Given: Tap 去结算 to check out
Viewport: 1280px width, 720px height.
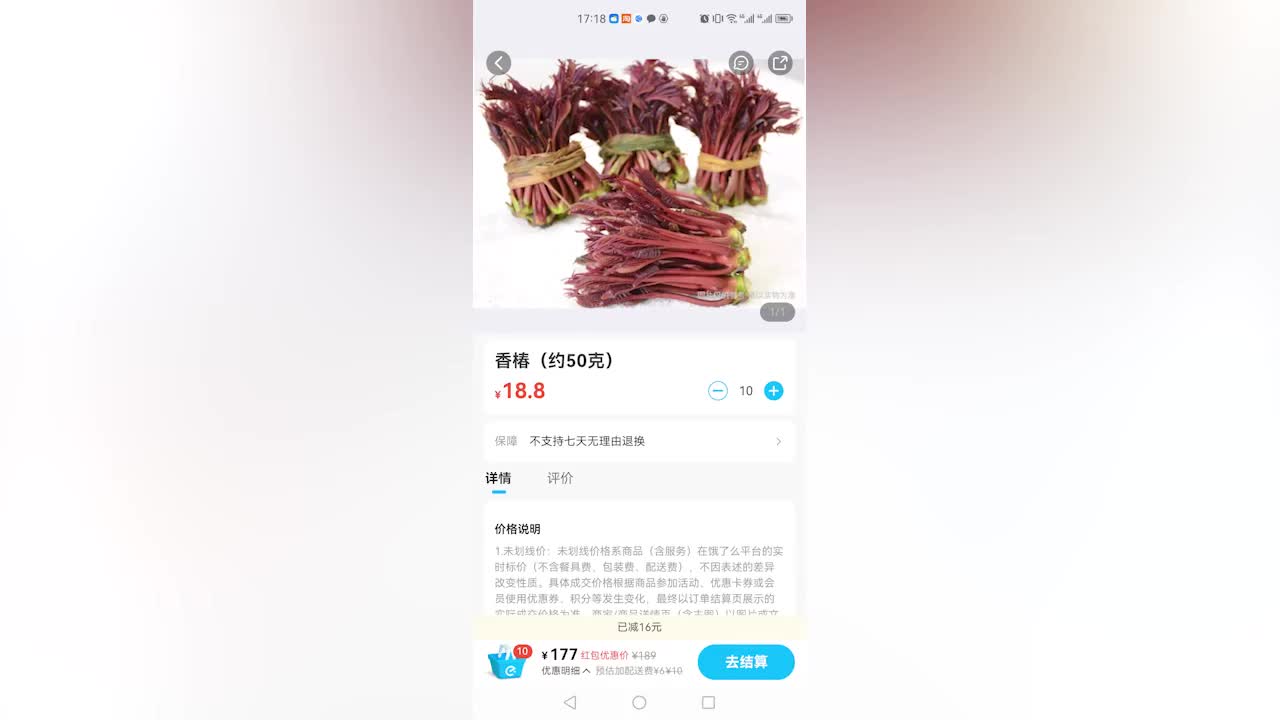Looking at the screenshot, I should [x=746, y=662].
